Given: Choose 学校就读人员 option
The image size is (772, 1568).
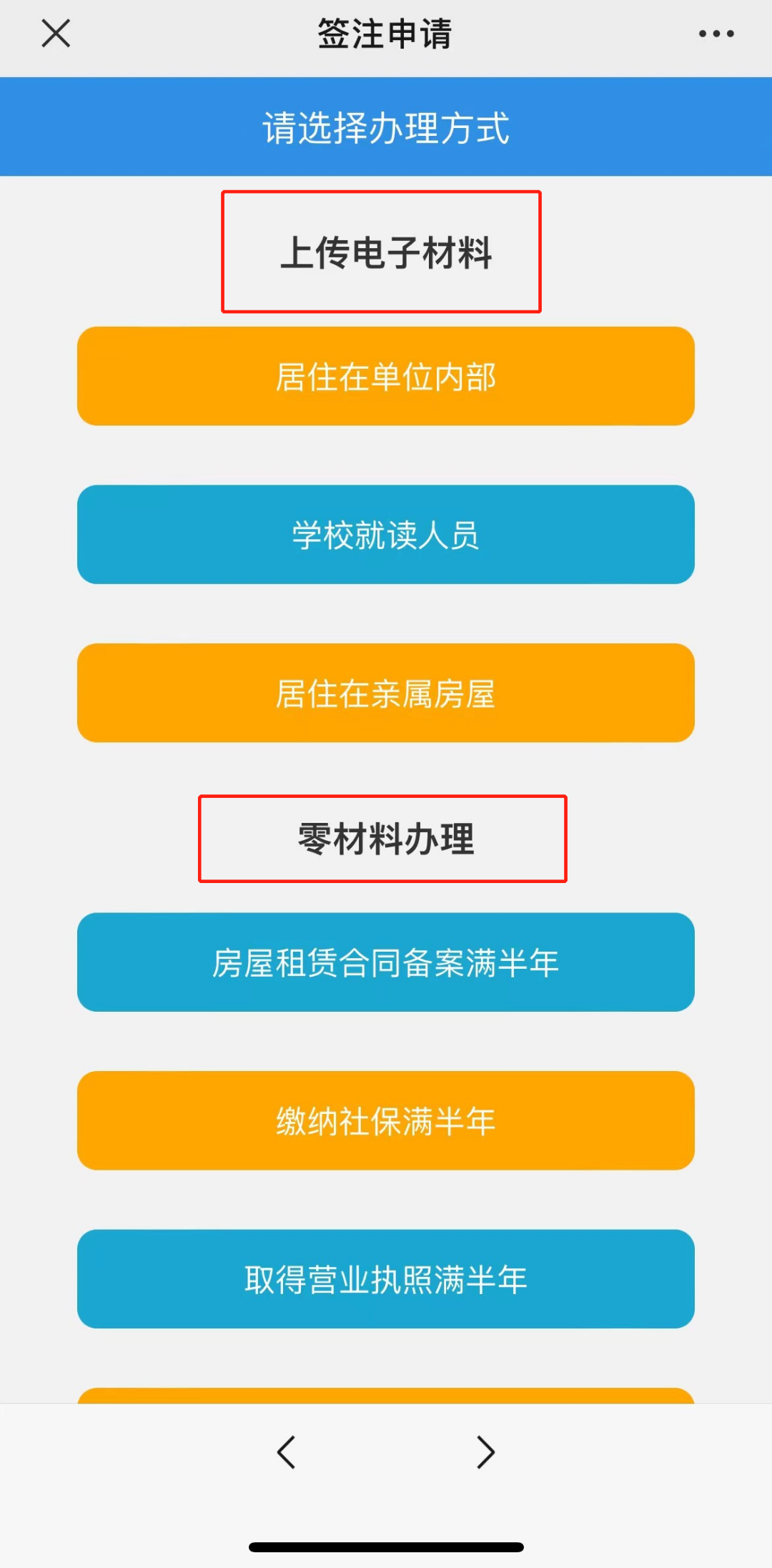Looking at the screenshot, I should [386, 535].
